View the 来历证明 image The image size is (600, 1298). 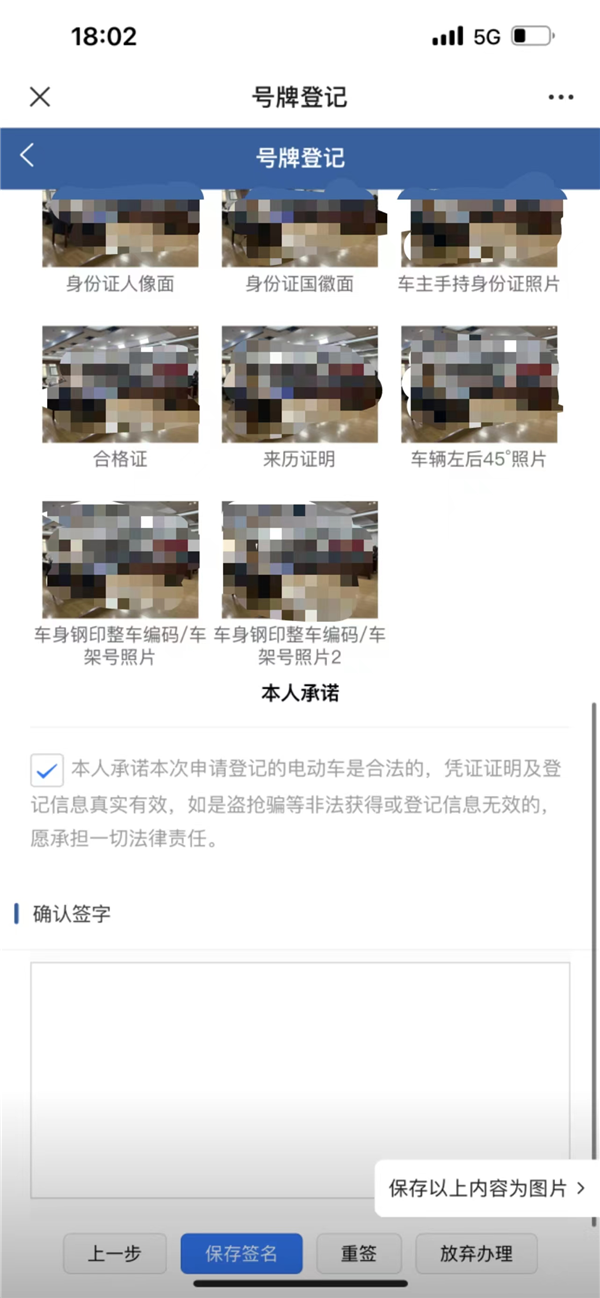(300, 384)
